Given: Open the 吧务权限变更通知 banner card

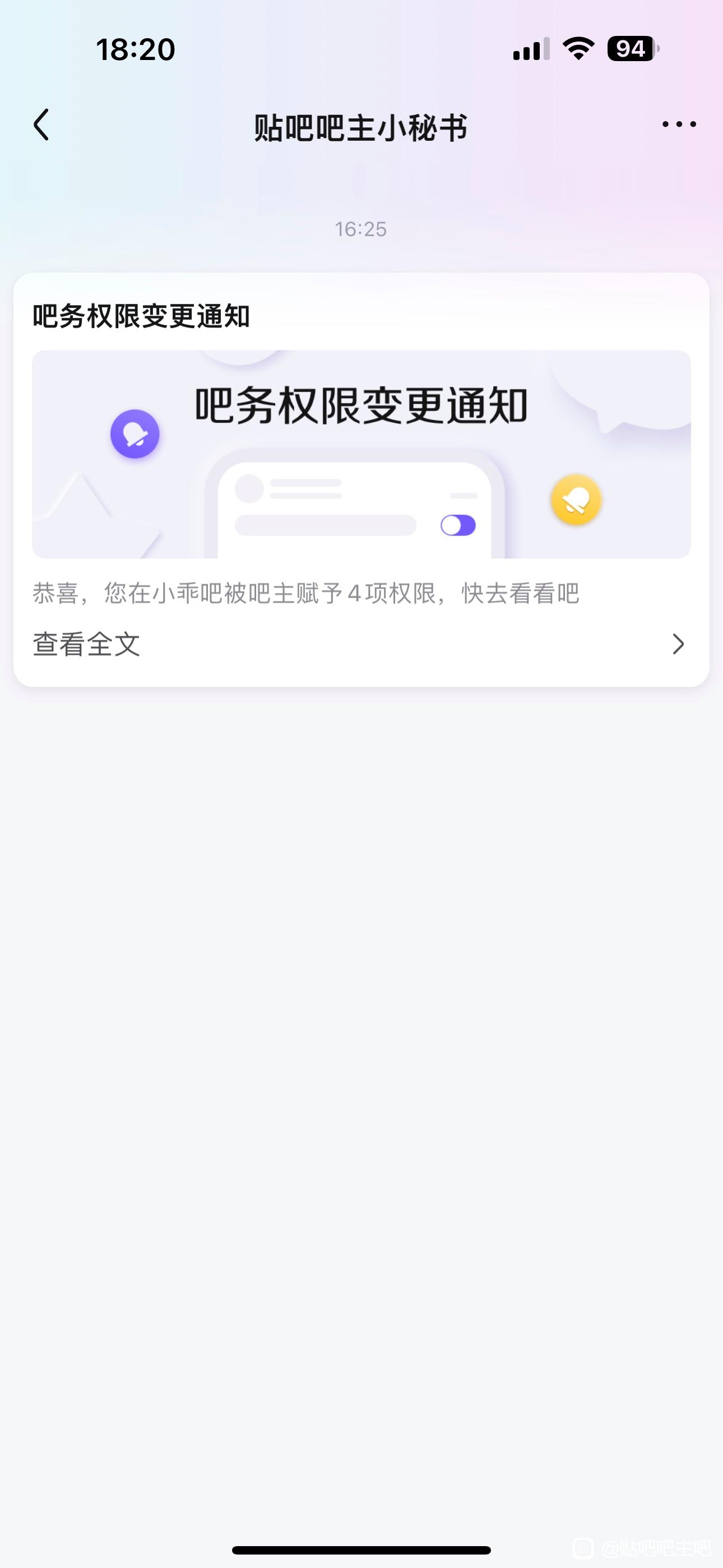Looking at the screenshot, I should click(x=361, y=454).
